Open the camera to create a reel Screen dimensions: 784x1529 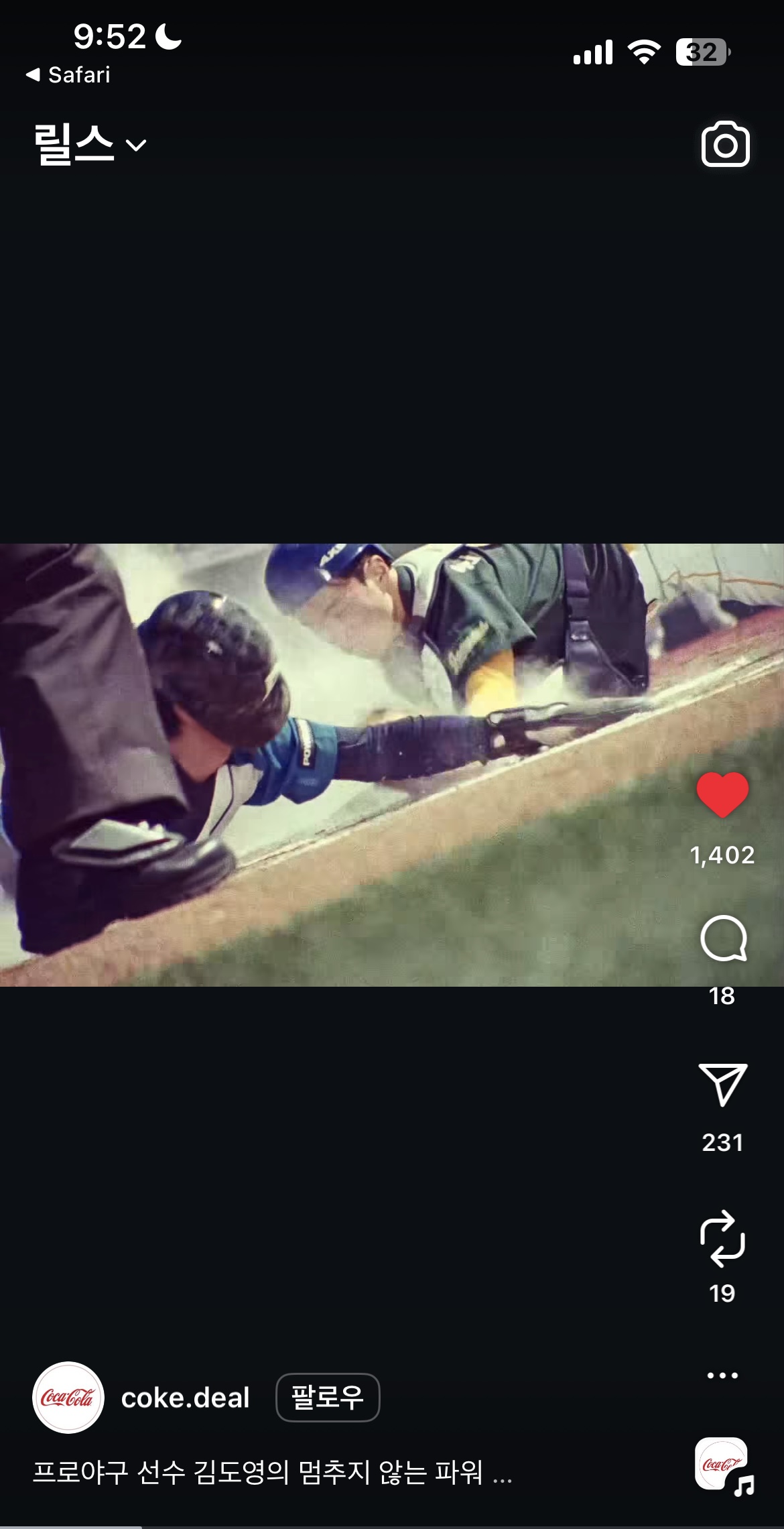pos(725,144)
